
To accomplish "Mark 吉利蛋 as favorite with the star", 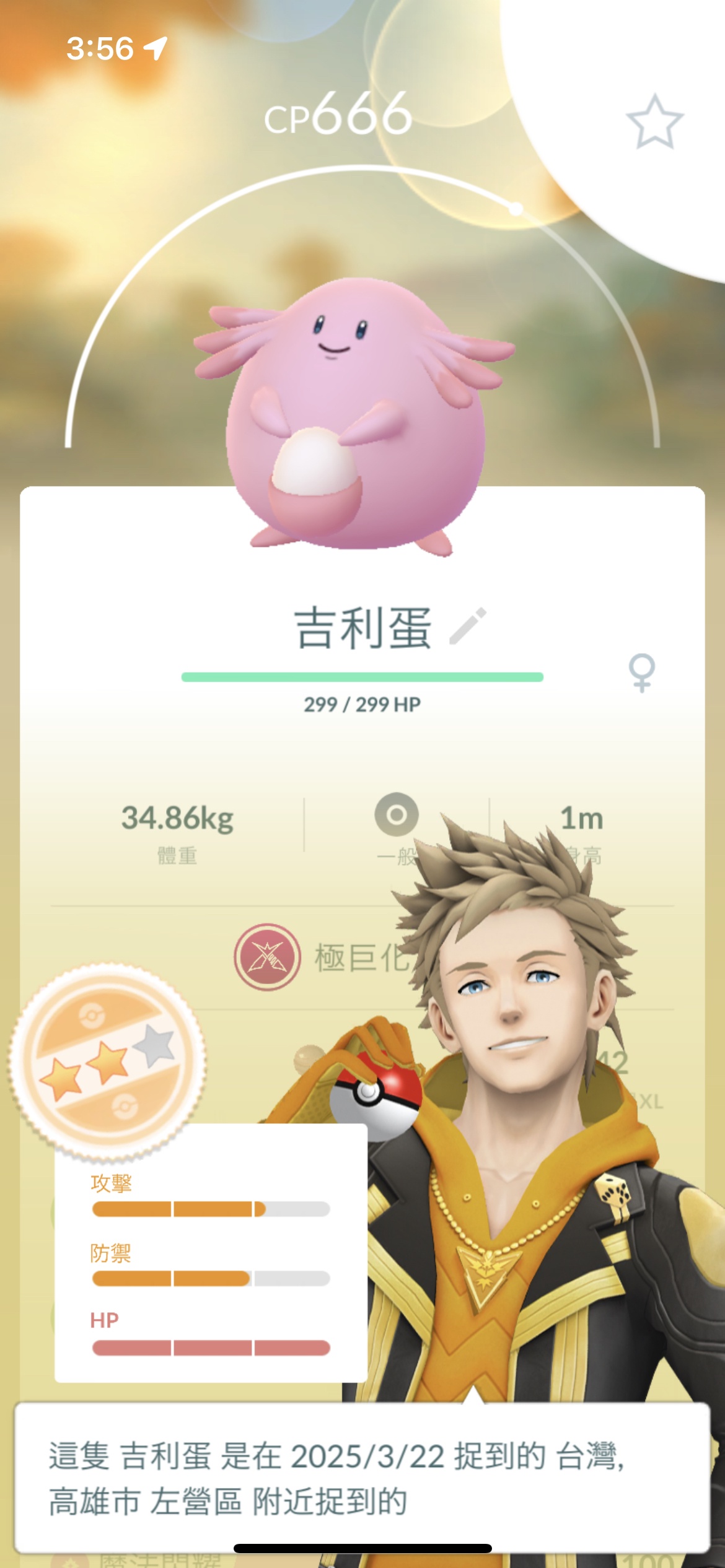I will point(654,122).
